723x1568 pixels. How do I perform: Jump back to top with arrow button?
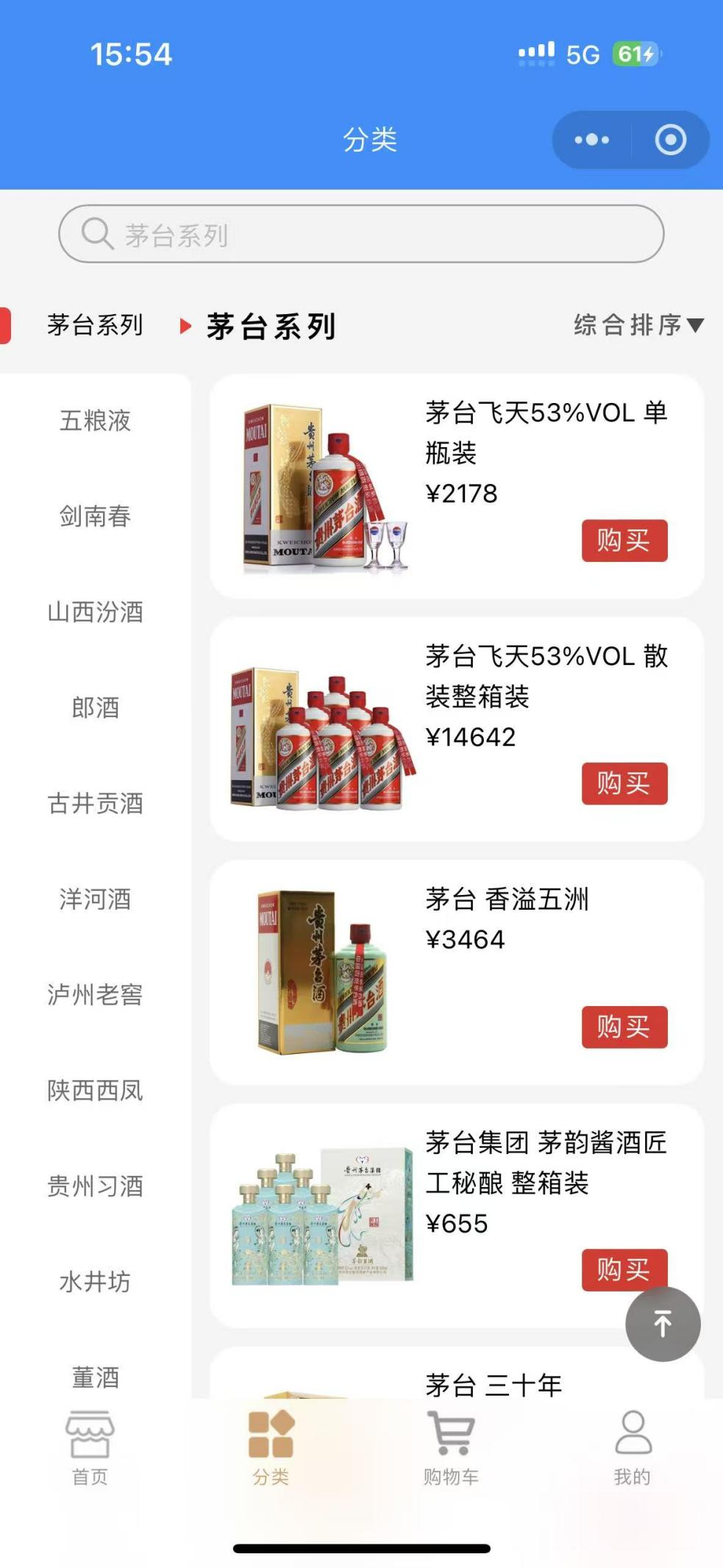point(663,1324)
